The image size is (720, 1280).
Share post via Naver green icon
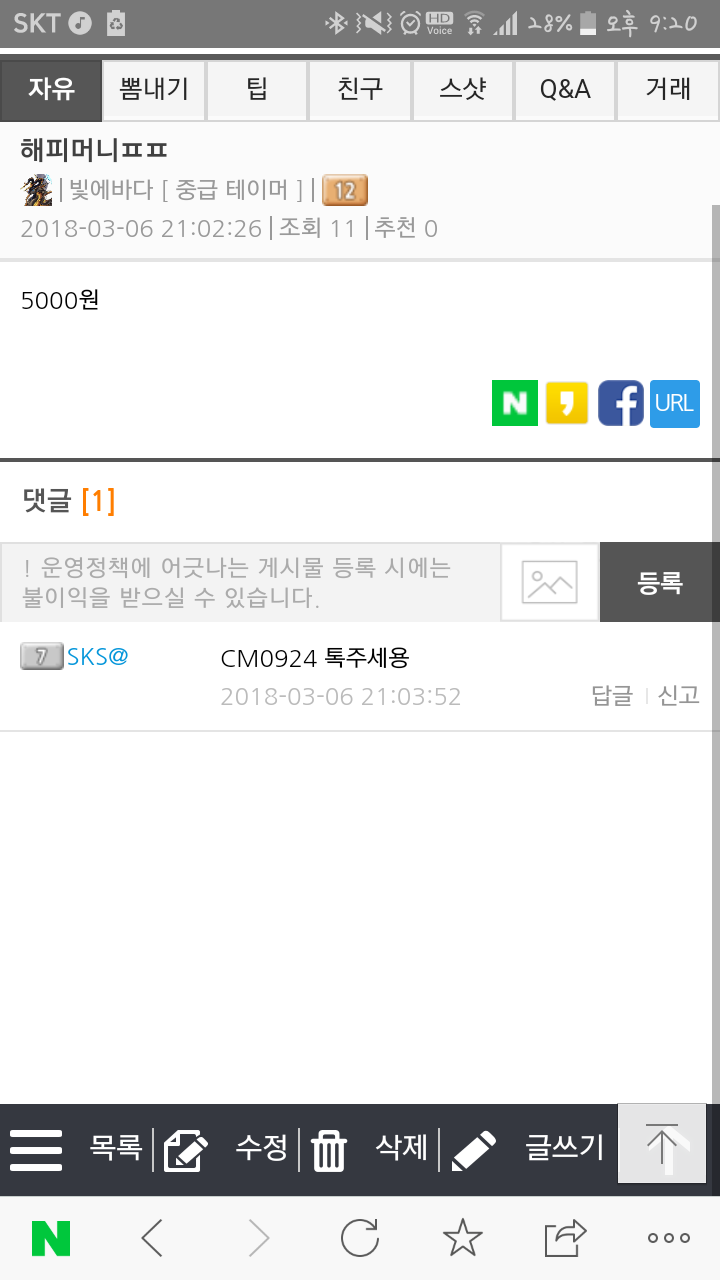point(515,403)
